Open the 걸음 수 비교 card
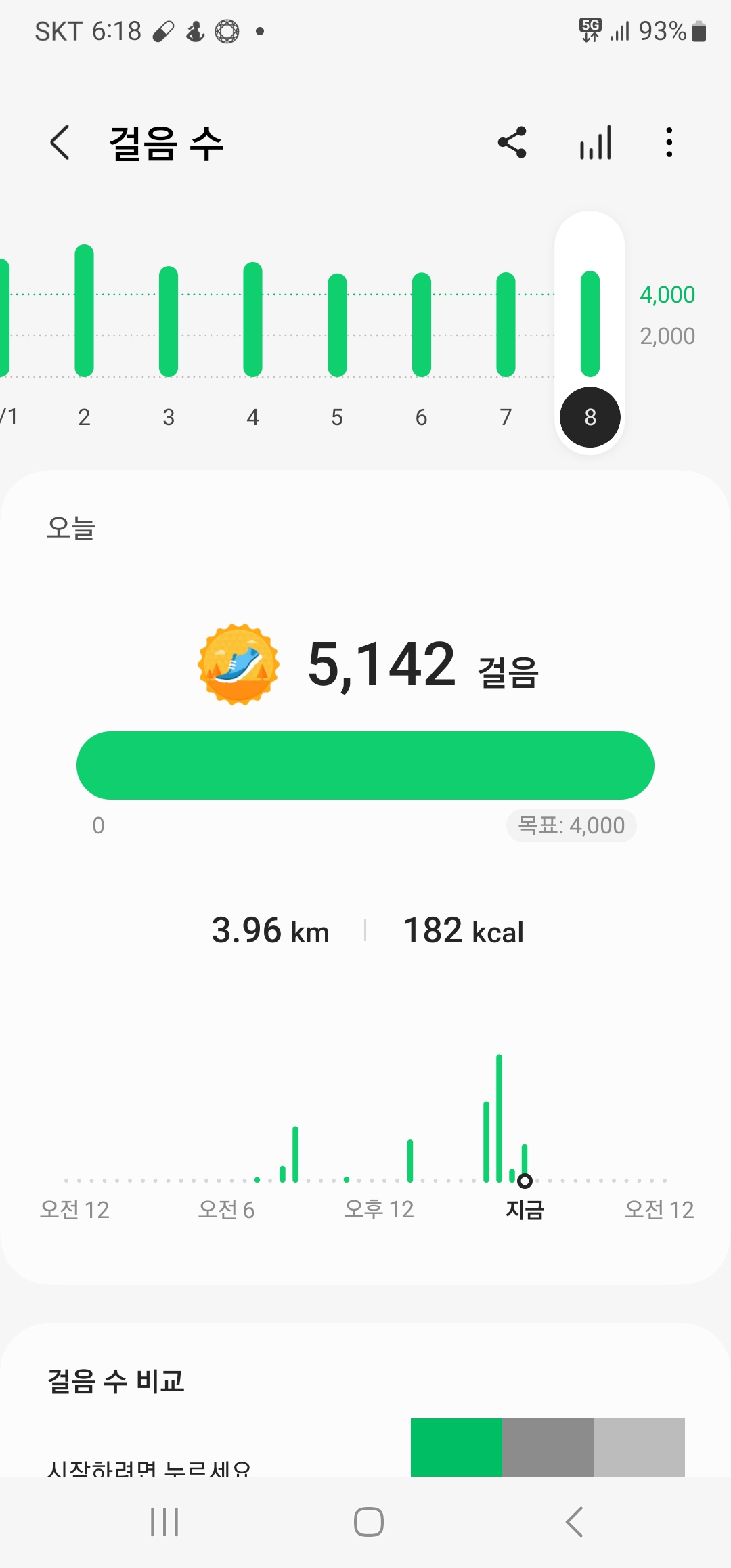 pyautogui.click(x=365, y=1401)
